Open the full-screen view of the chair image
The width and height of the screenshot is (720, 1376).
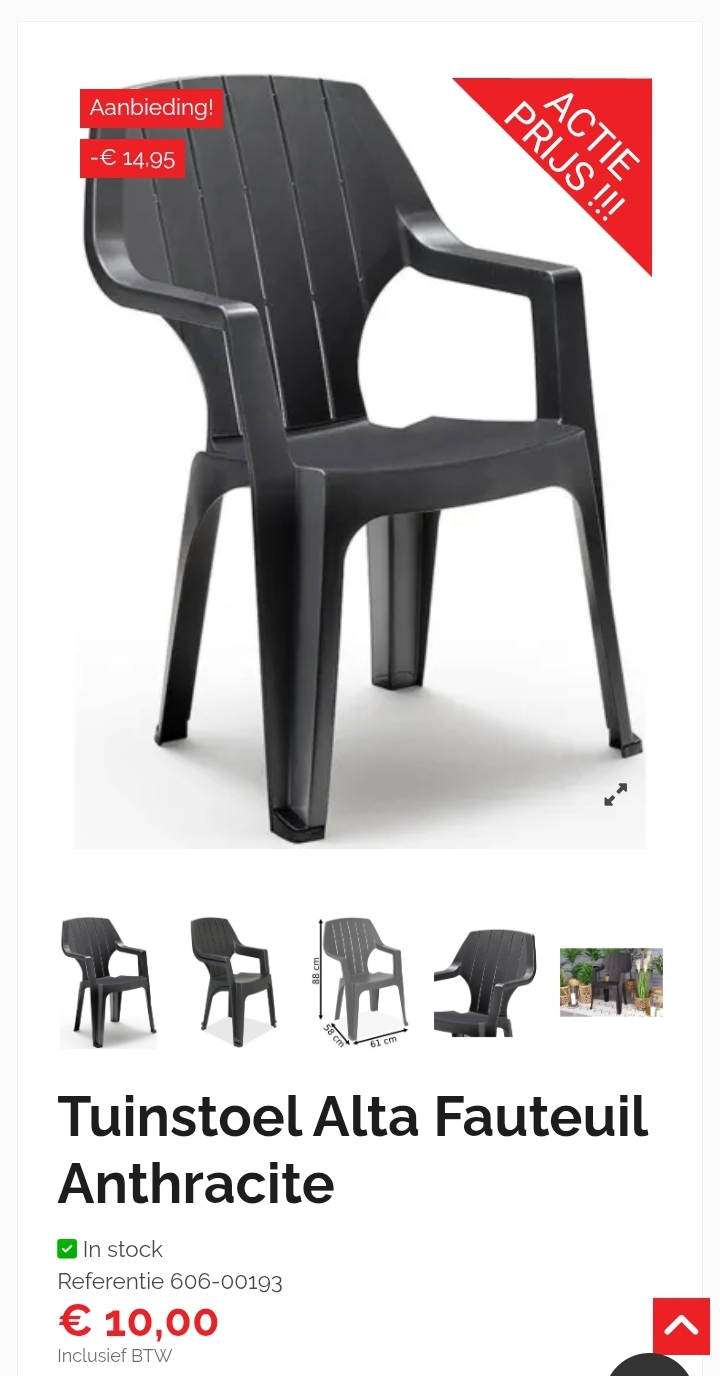coord(615,795)
